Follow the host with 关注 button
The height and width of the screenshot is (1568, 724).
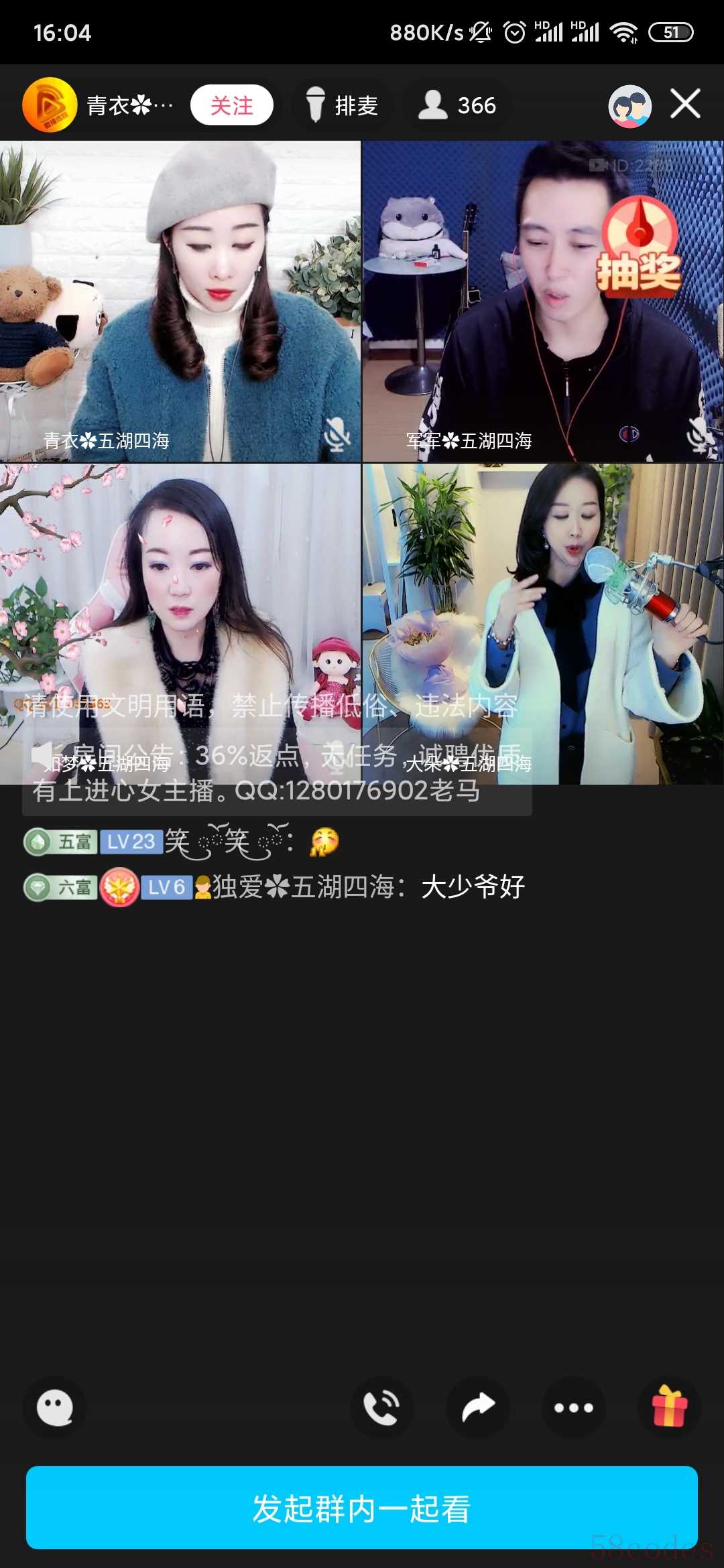[231, 105]
